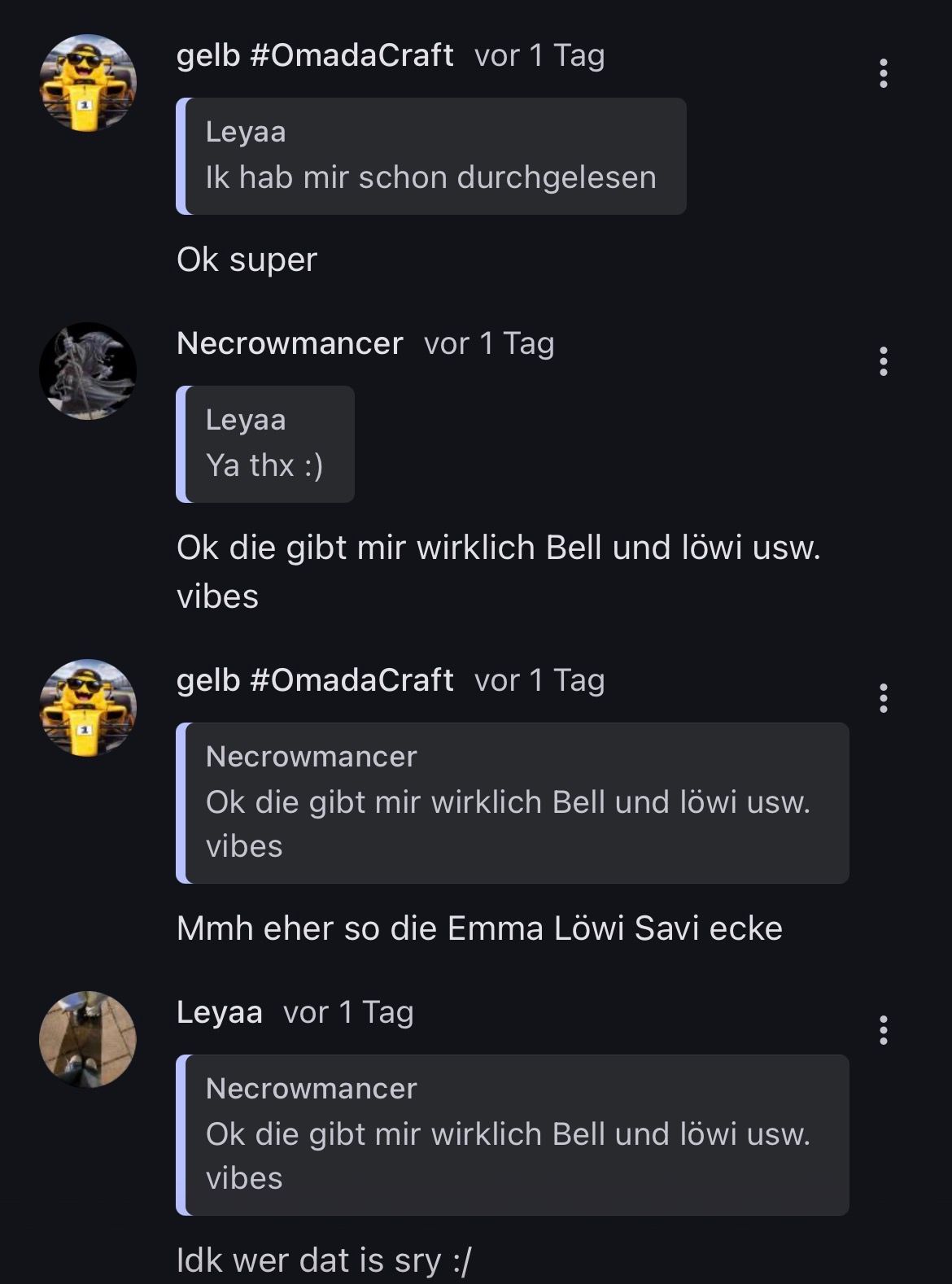952x1284 pixels.
Task: View Necrowmancer's profile picture
Action: pos(88,371)
